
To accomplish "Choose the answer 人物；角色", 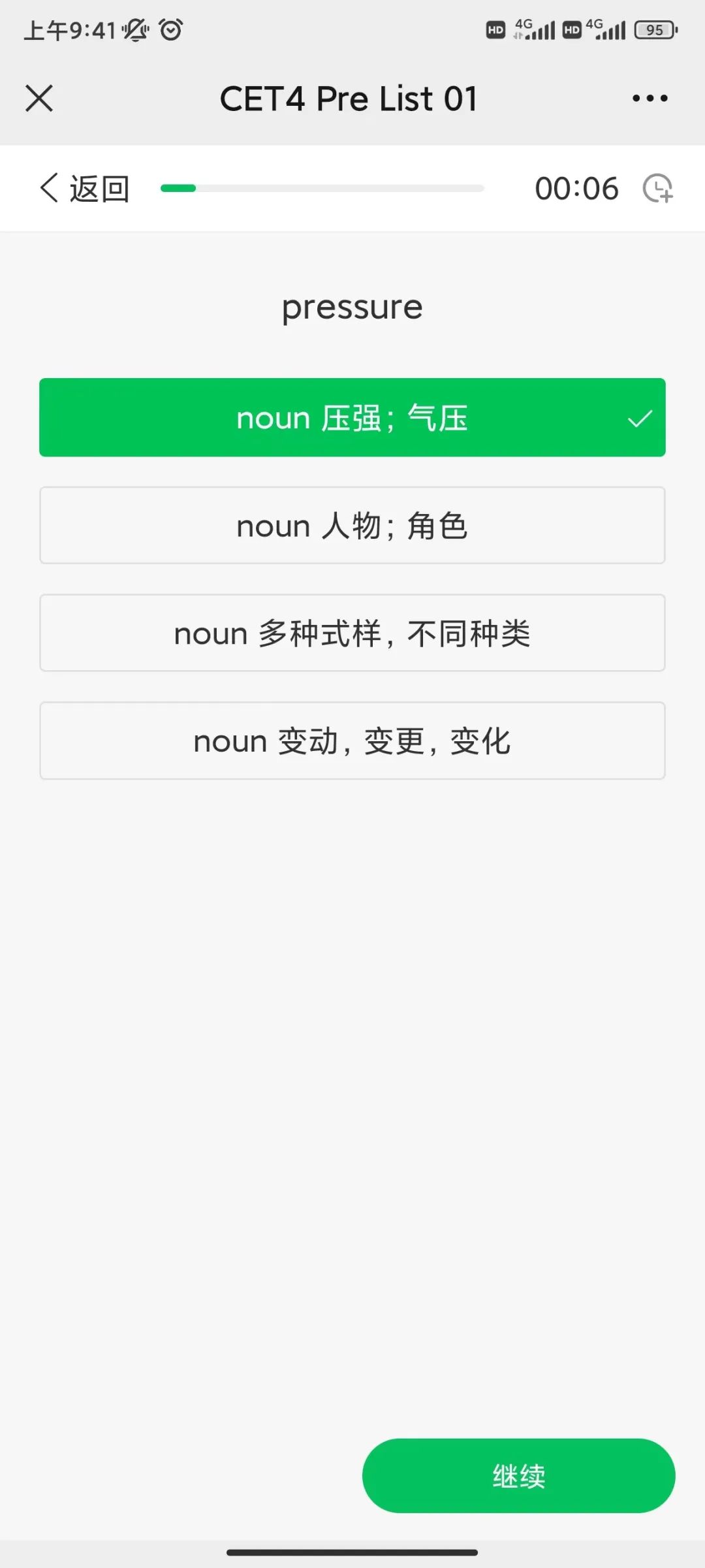I will click(352, 525).
